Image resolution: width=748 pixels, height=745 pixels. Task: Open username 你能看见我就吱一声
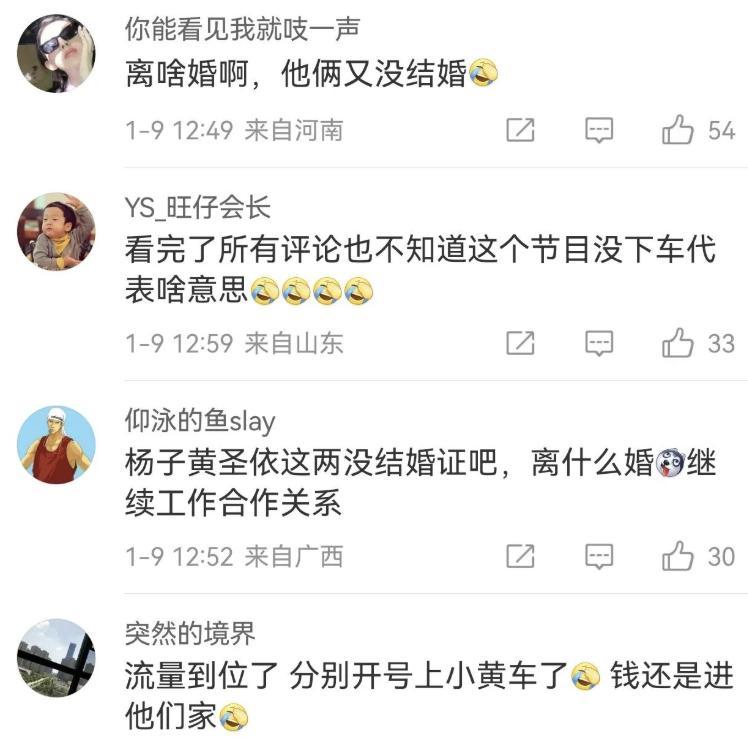(x=241, y=29)
